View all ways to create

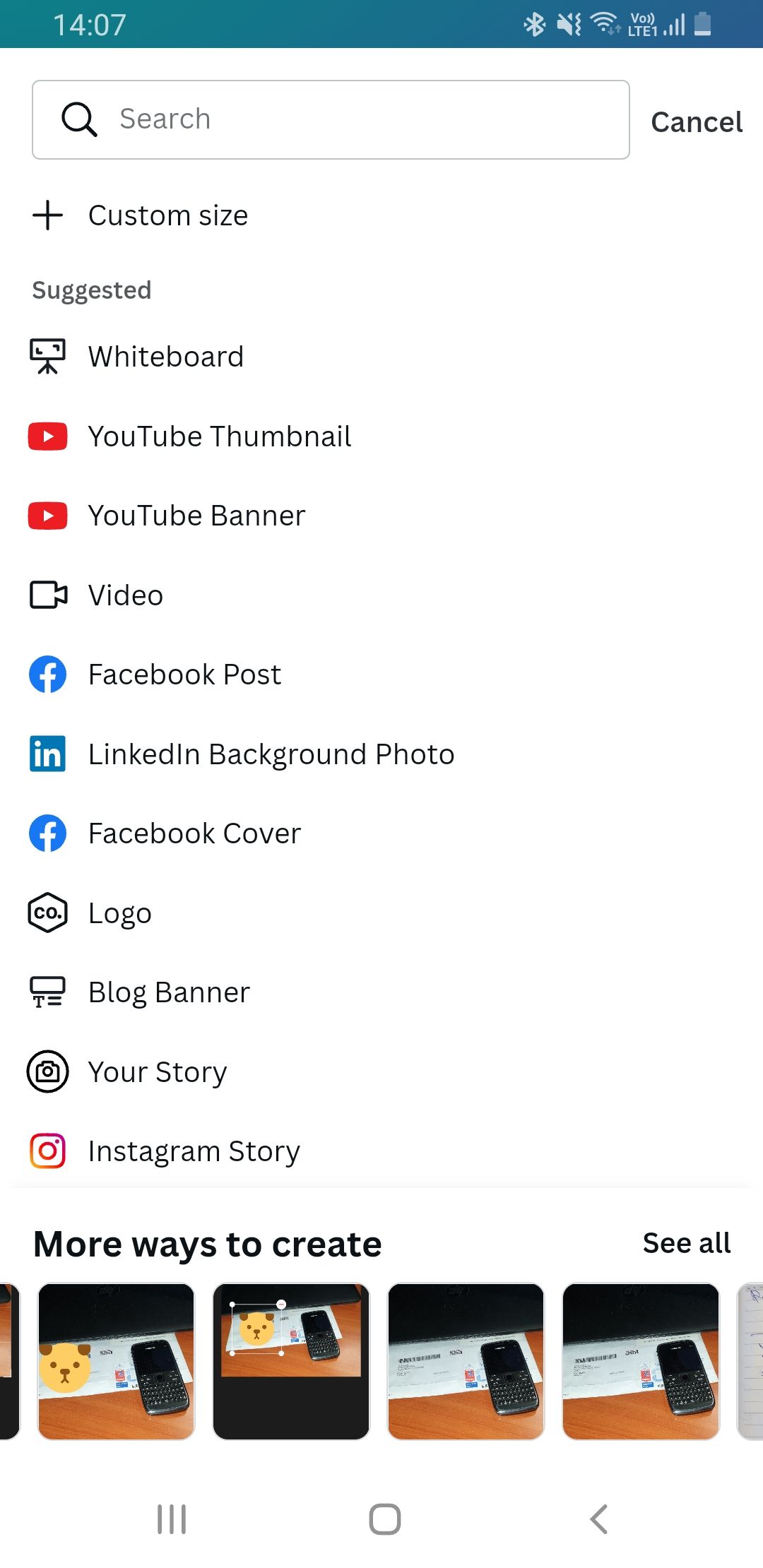[686, 1243]
